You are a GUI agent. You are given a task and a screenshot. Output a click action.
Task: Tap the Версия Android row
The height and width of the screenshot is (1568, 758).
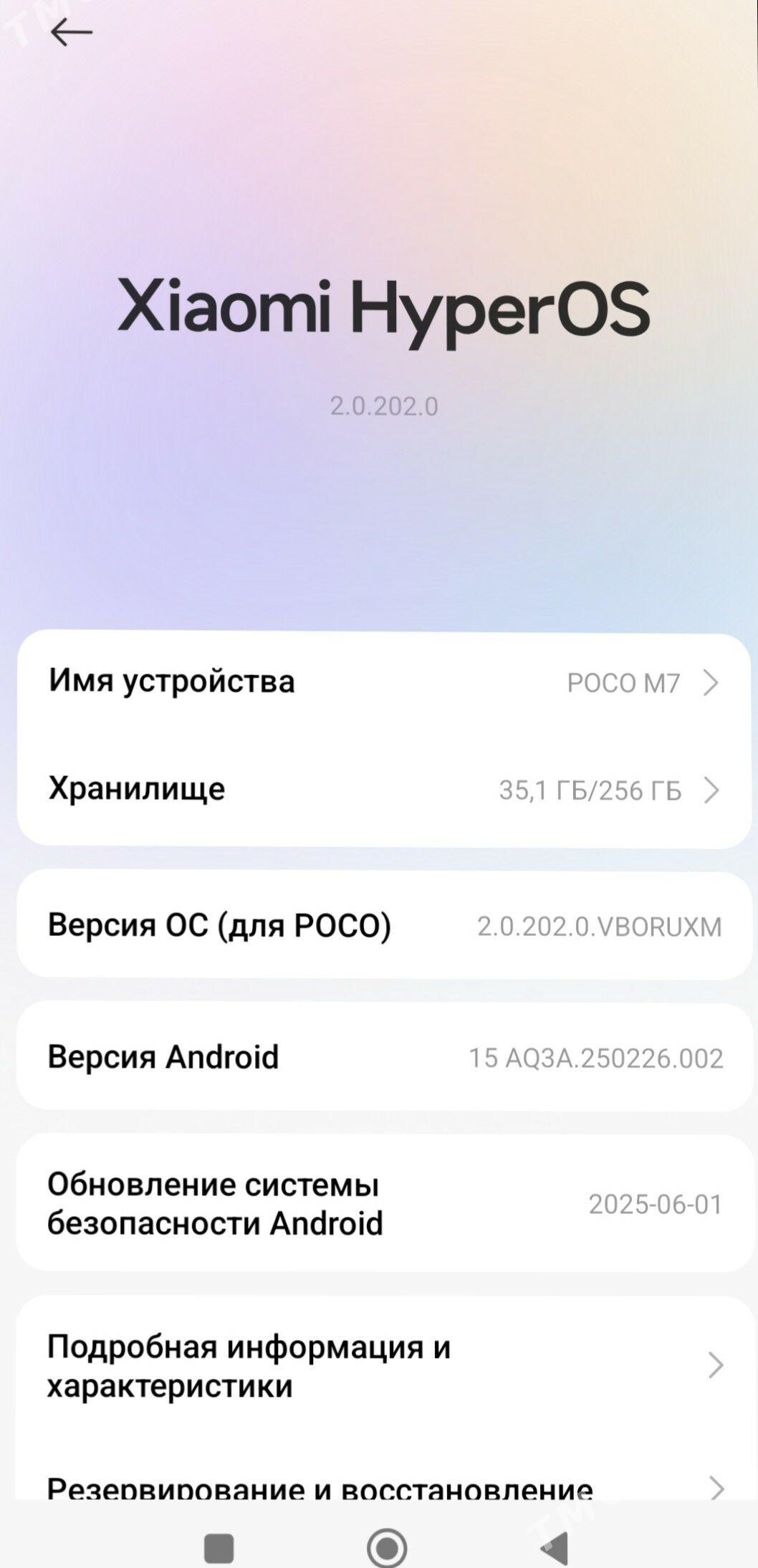tap(383, 1057)
